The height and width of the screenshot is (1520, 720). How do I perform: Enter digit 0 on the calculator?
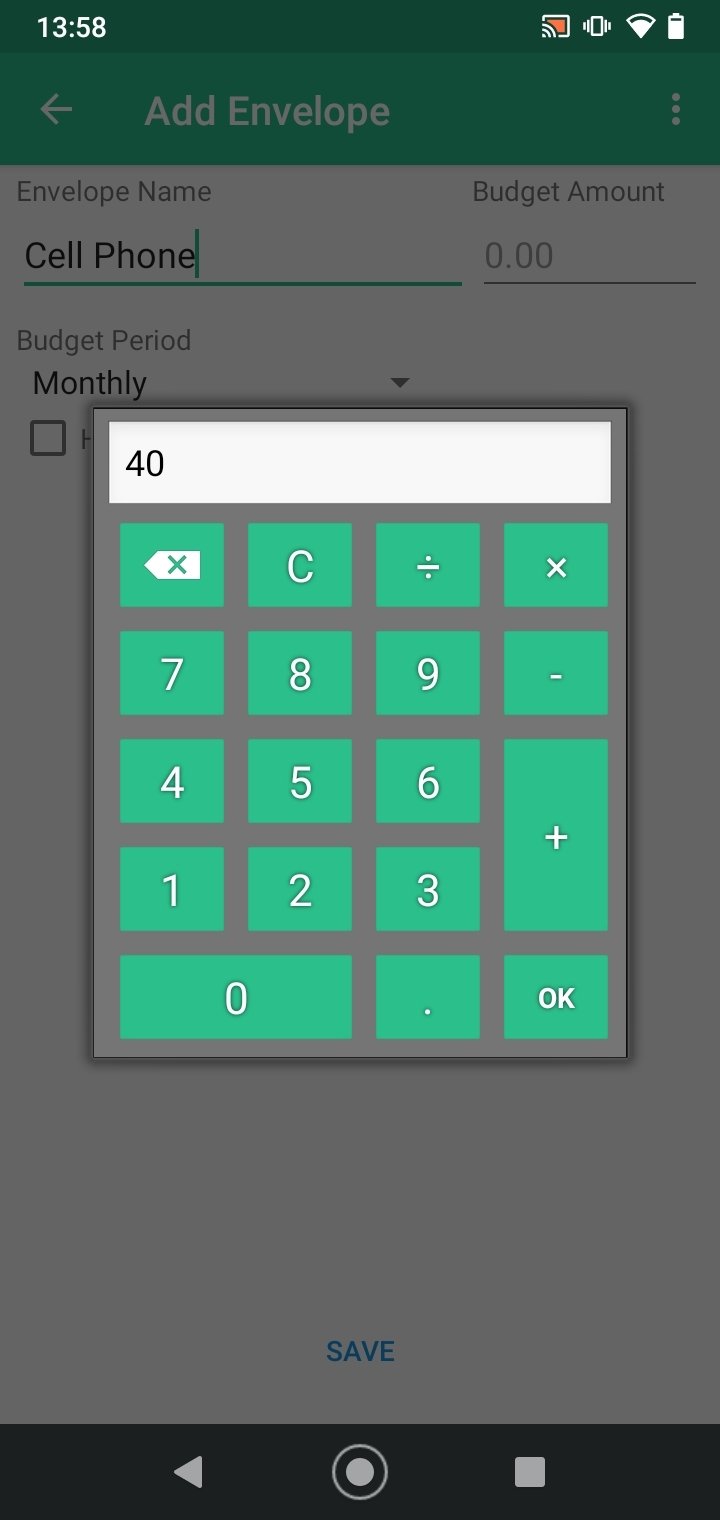pos(236,997)
